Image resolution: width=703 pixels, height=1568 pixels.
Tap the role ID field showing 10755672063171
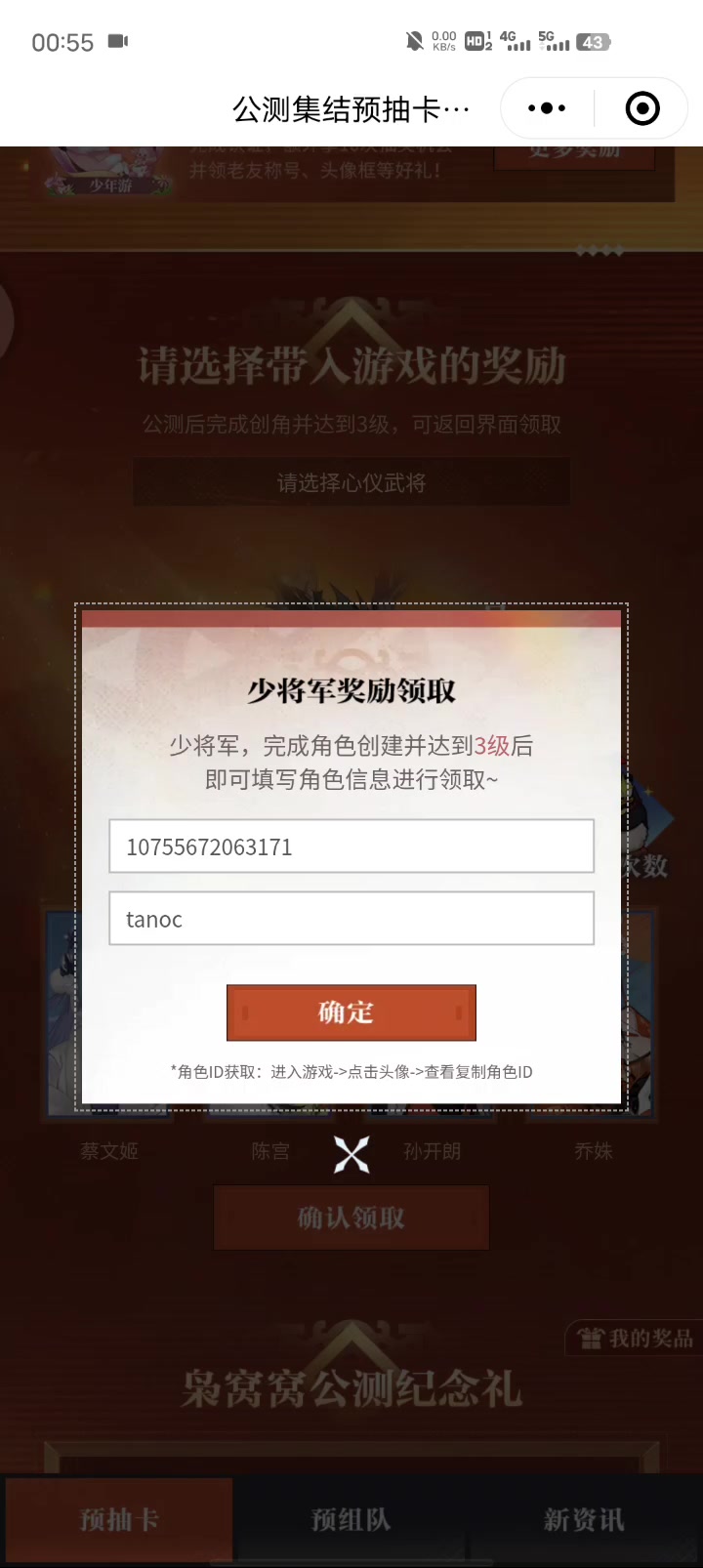point(351,846)
